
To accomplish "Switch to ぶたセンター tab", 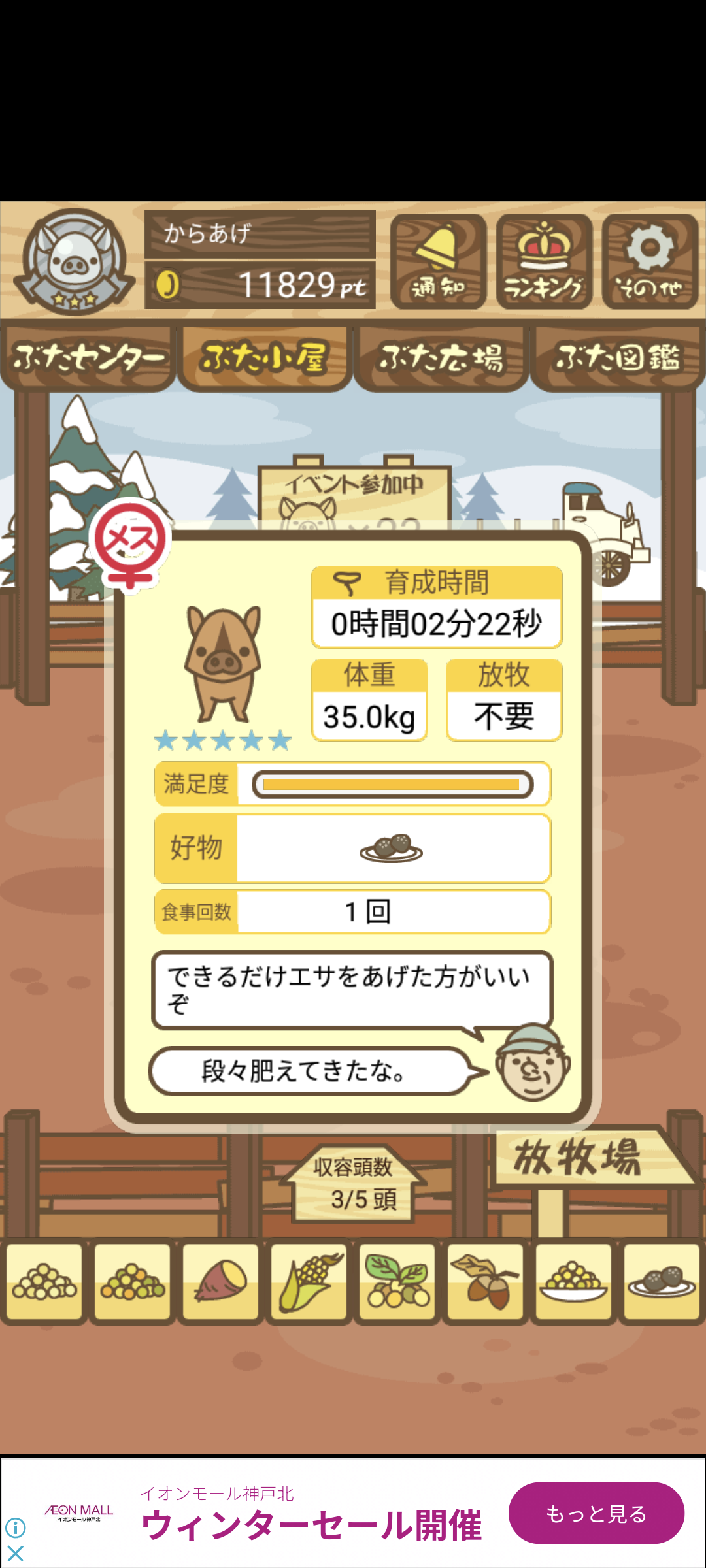I will click(88, 358).
